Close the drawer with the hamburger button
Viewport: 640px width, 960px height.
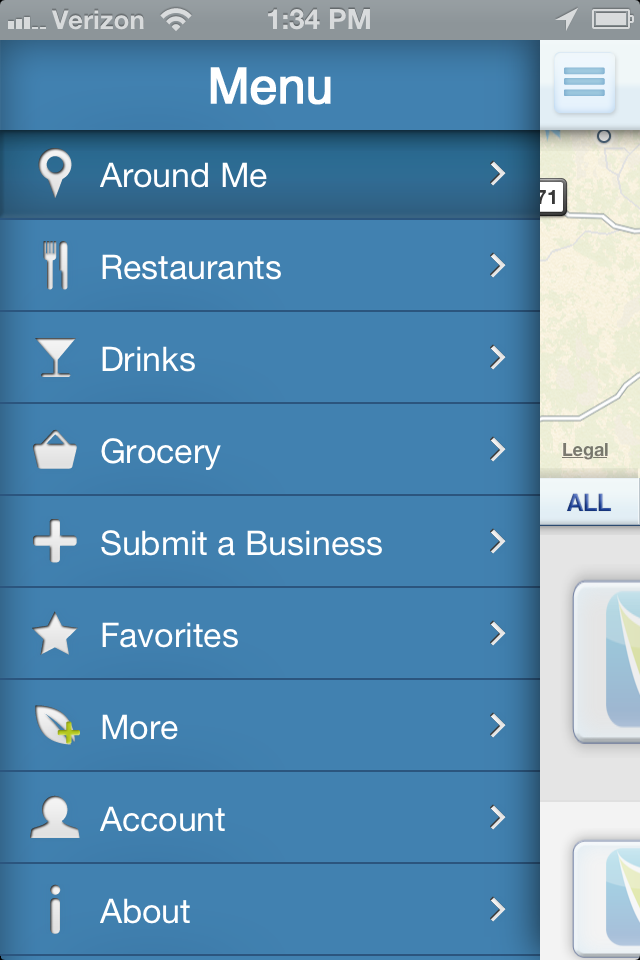pos(585,82)
